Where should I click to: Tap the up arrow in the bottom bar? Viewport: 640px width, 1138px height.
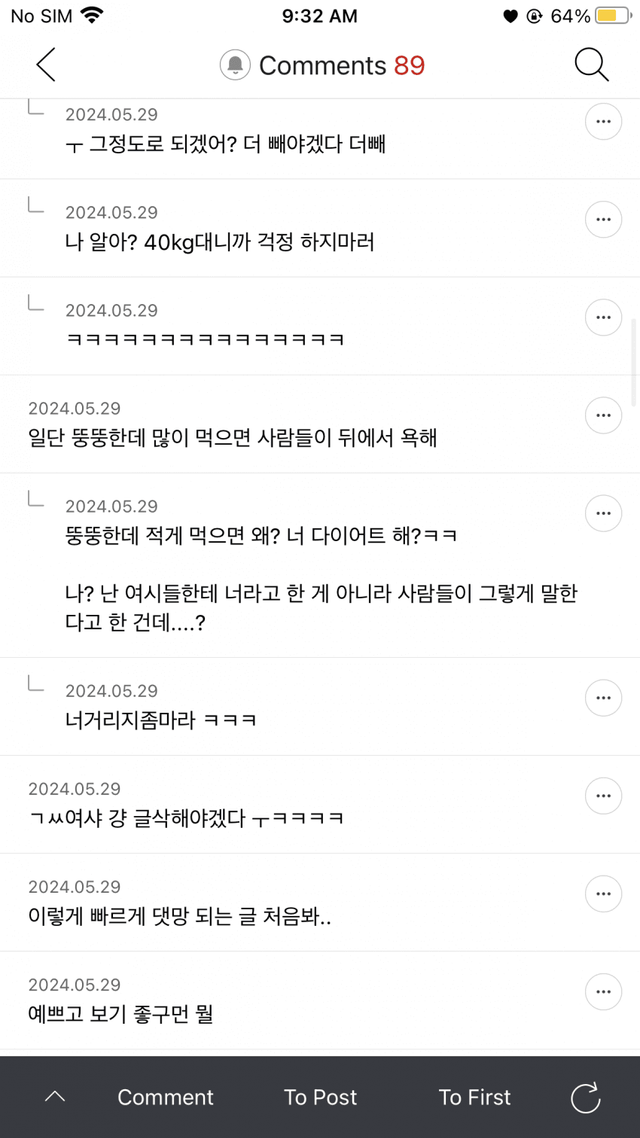click(56, 1097)
